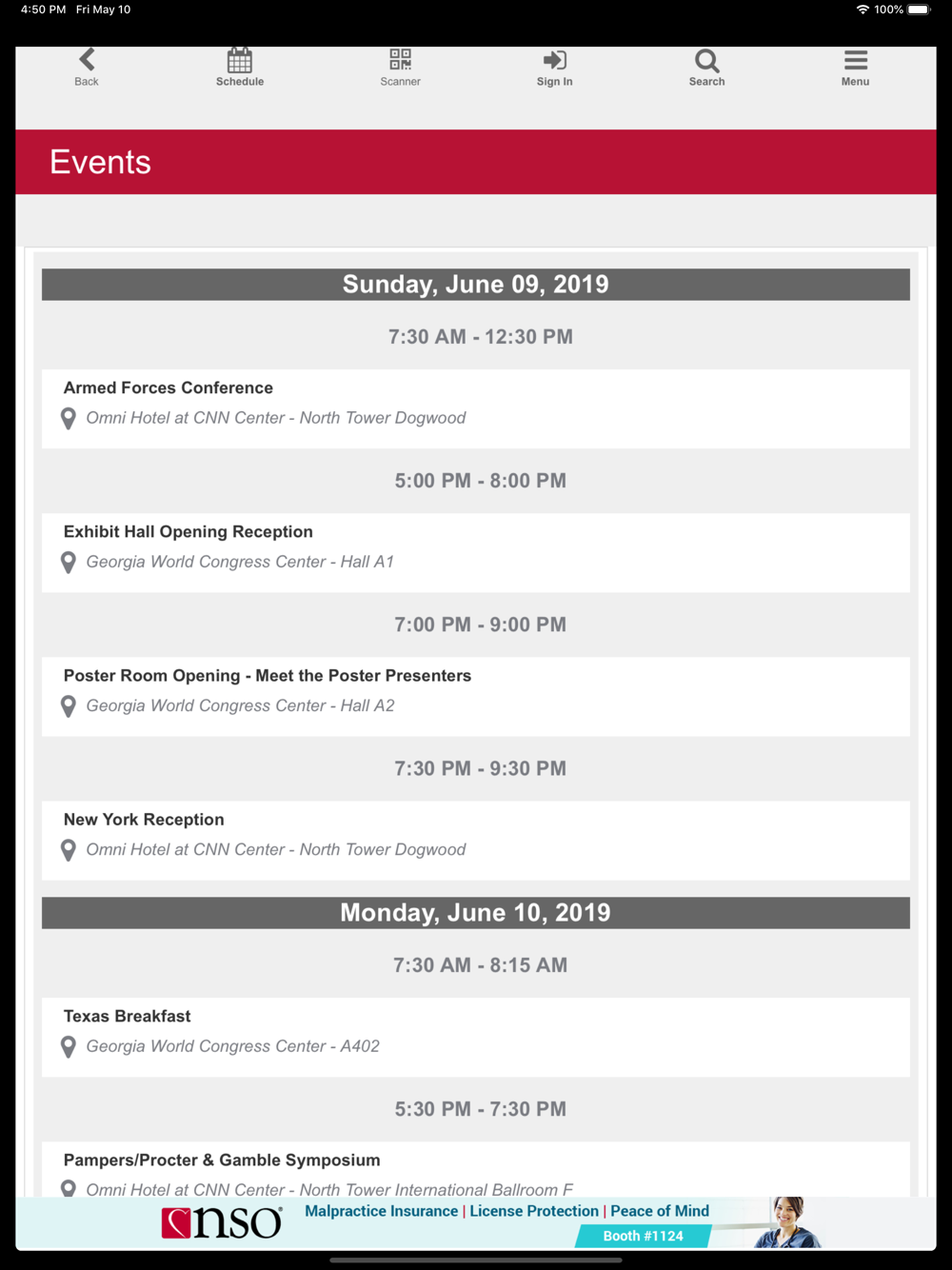Open the Schedule calendar
Image resolution: width=952 pixels, height=1270 pixels.
[x=240, y=68]
